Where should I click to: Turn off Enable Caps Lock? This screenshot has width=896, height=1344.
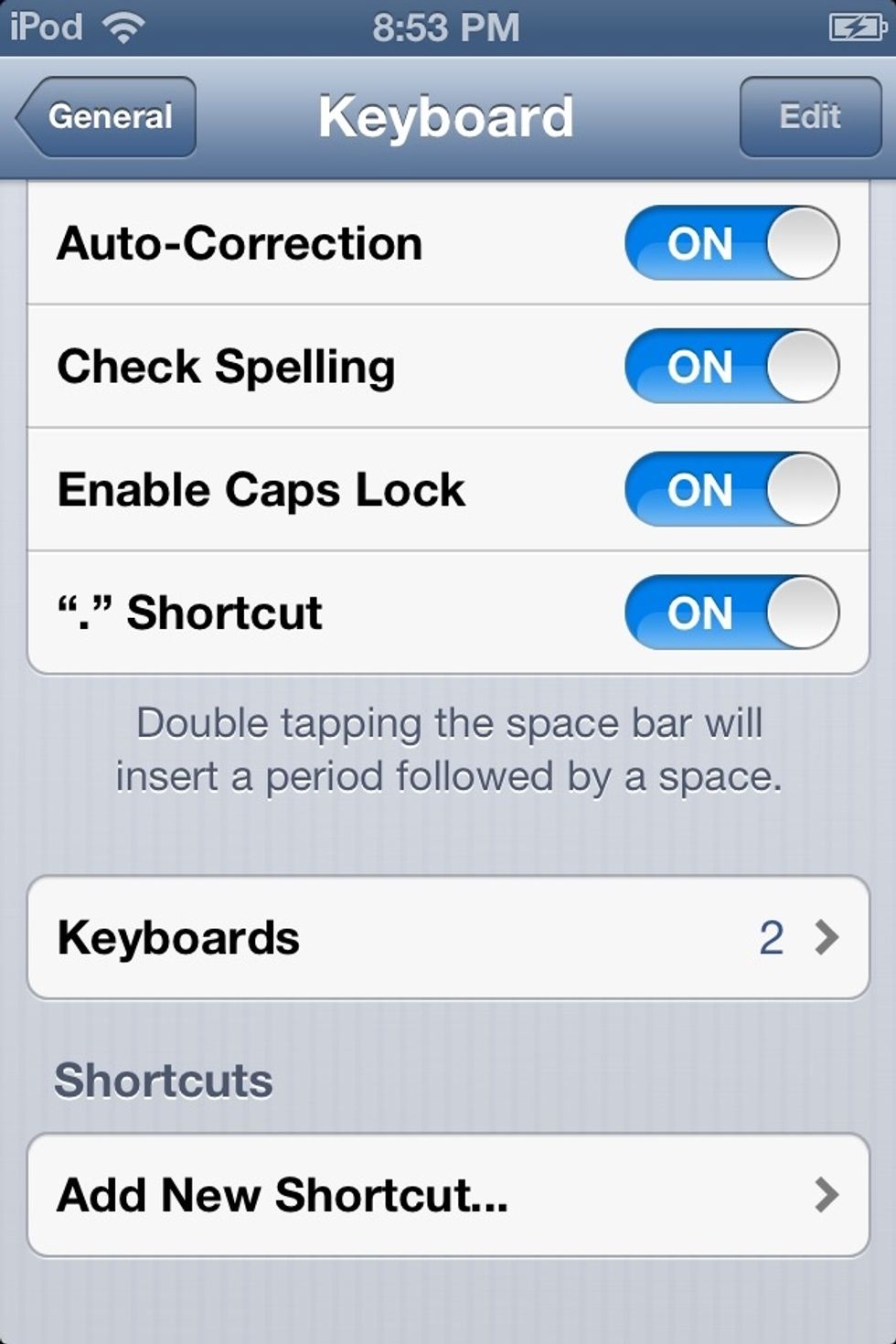pos(729,489)
